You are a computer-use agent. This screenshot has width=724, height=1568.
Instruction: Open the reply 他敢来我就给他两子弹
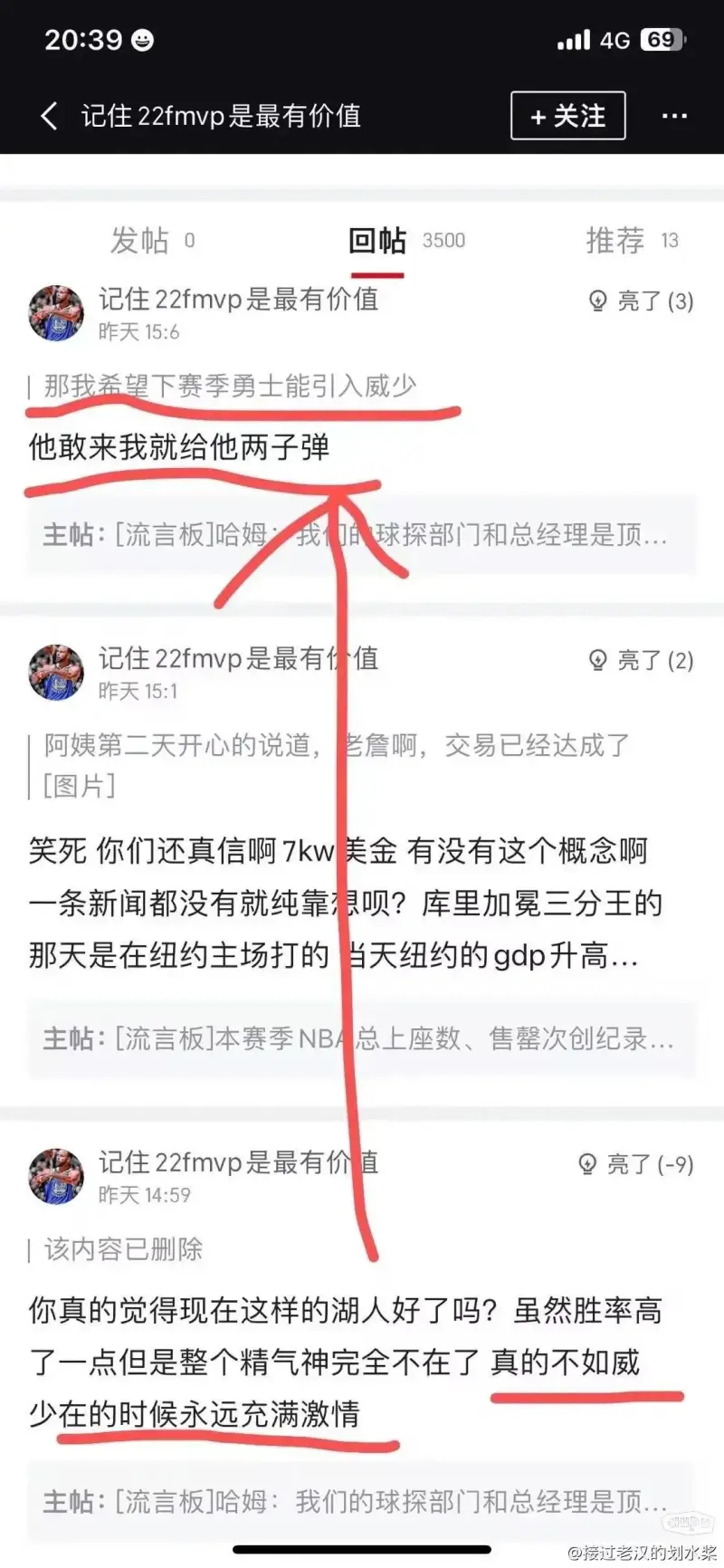coord(179,447)
